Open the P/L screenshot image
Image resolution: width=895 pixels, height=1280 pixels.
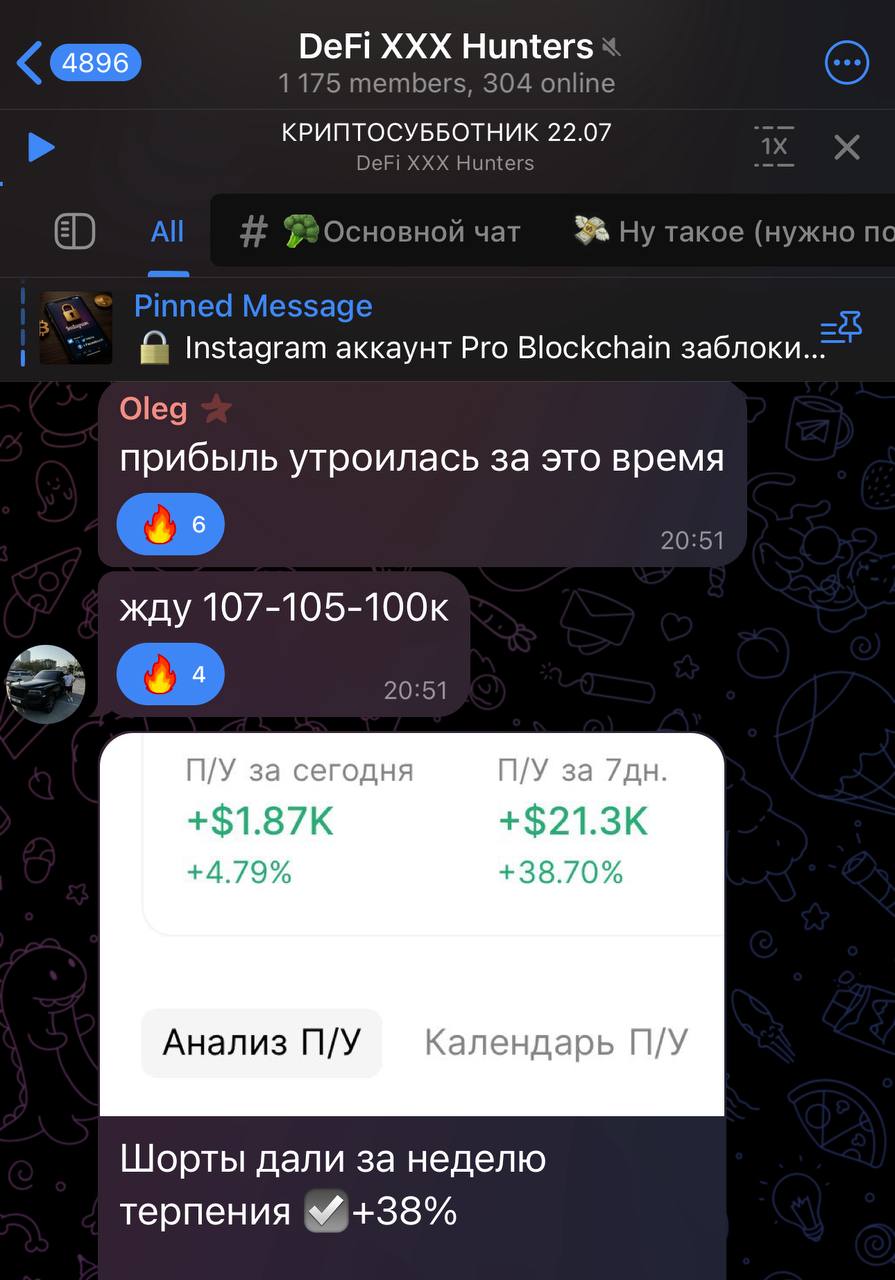coord(411,920)
